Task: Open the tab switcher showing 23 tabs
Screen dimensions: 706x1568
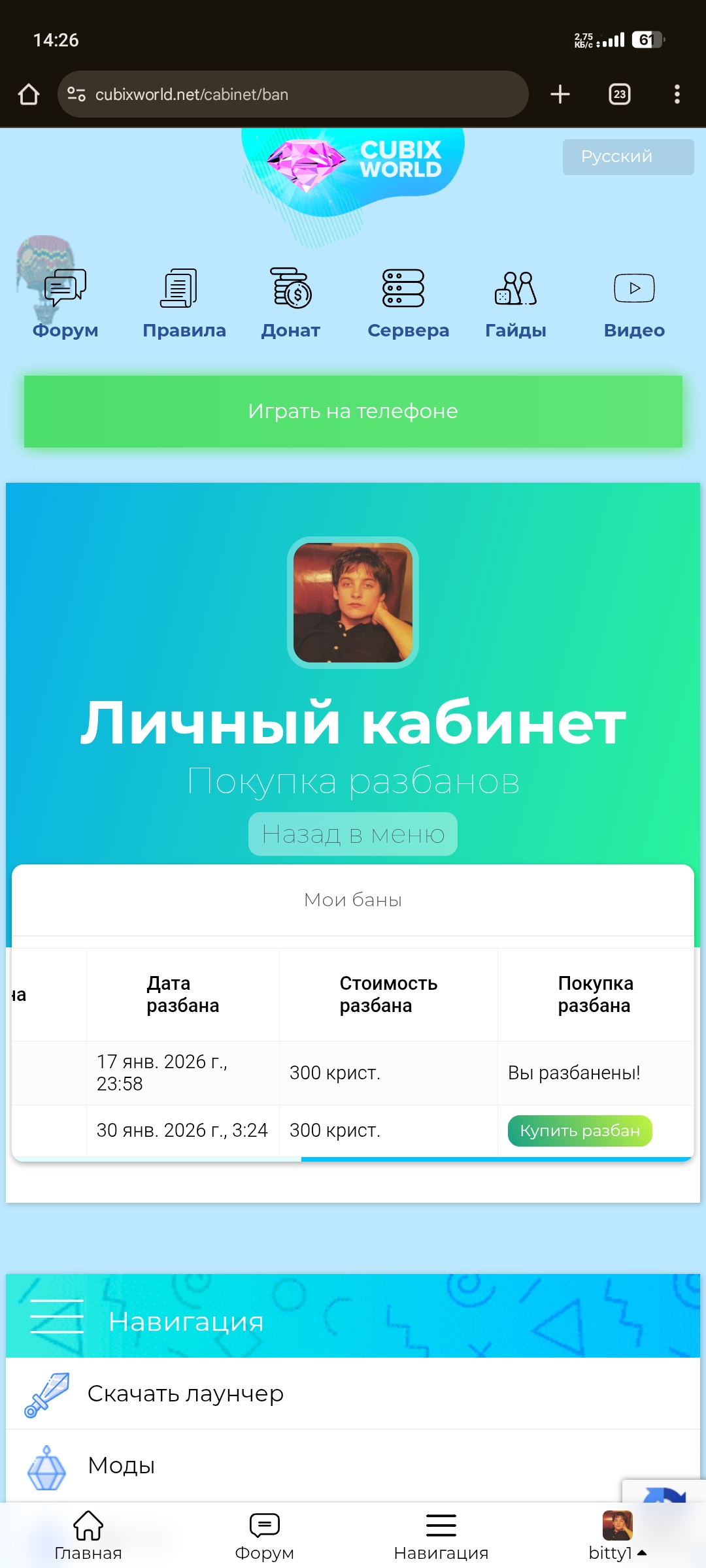Action: click(619, 94)
